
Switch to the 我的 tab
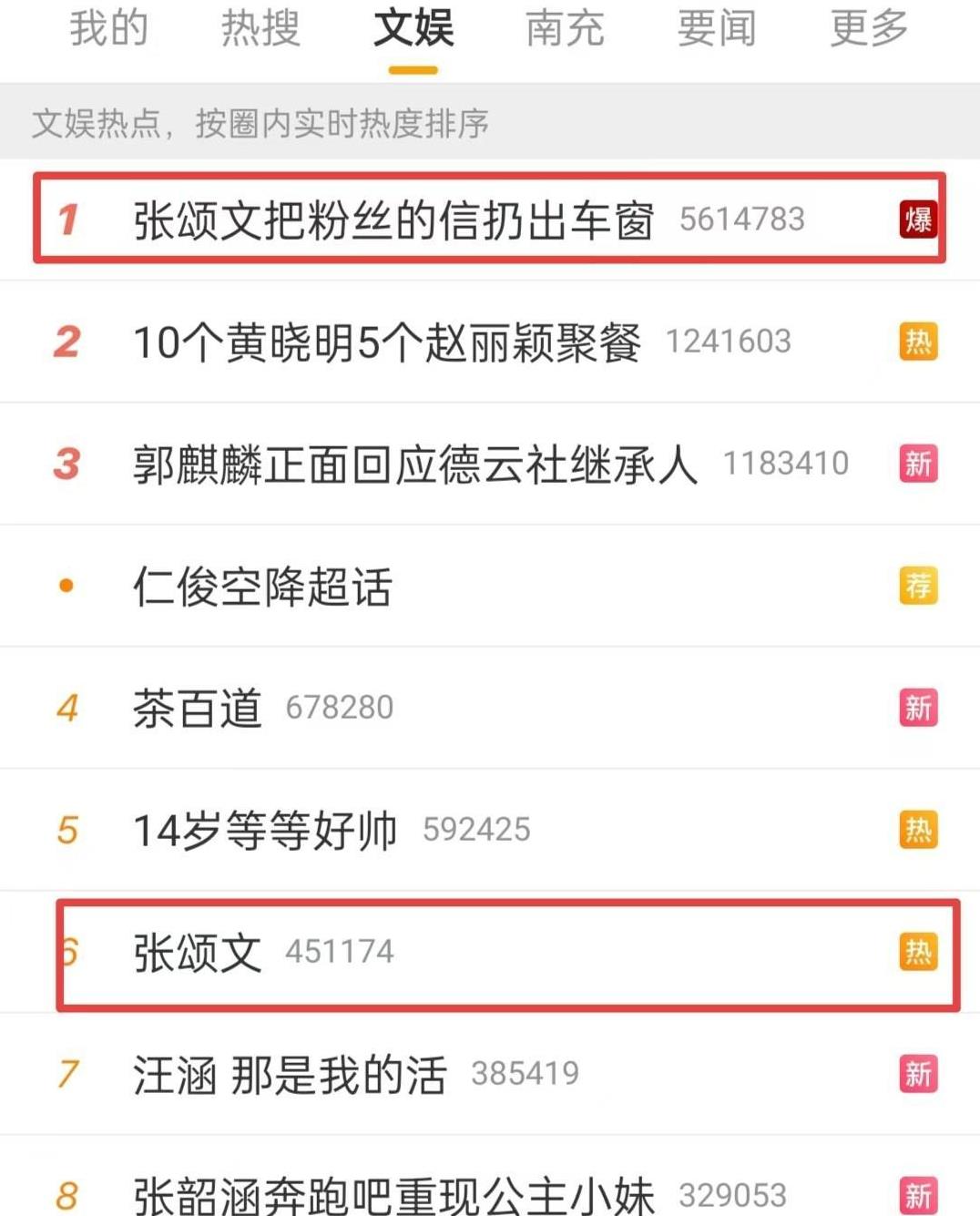[x=108, y=28]
